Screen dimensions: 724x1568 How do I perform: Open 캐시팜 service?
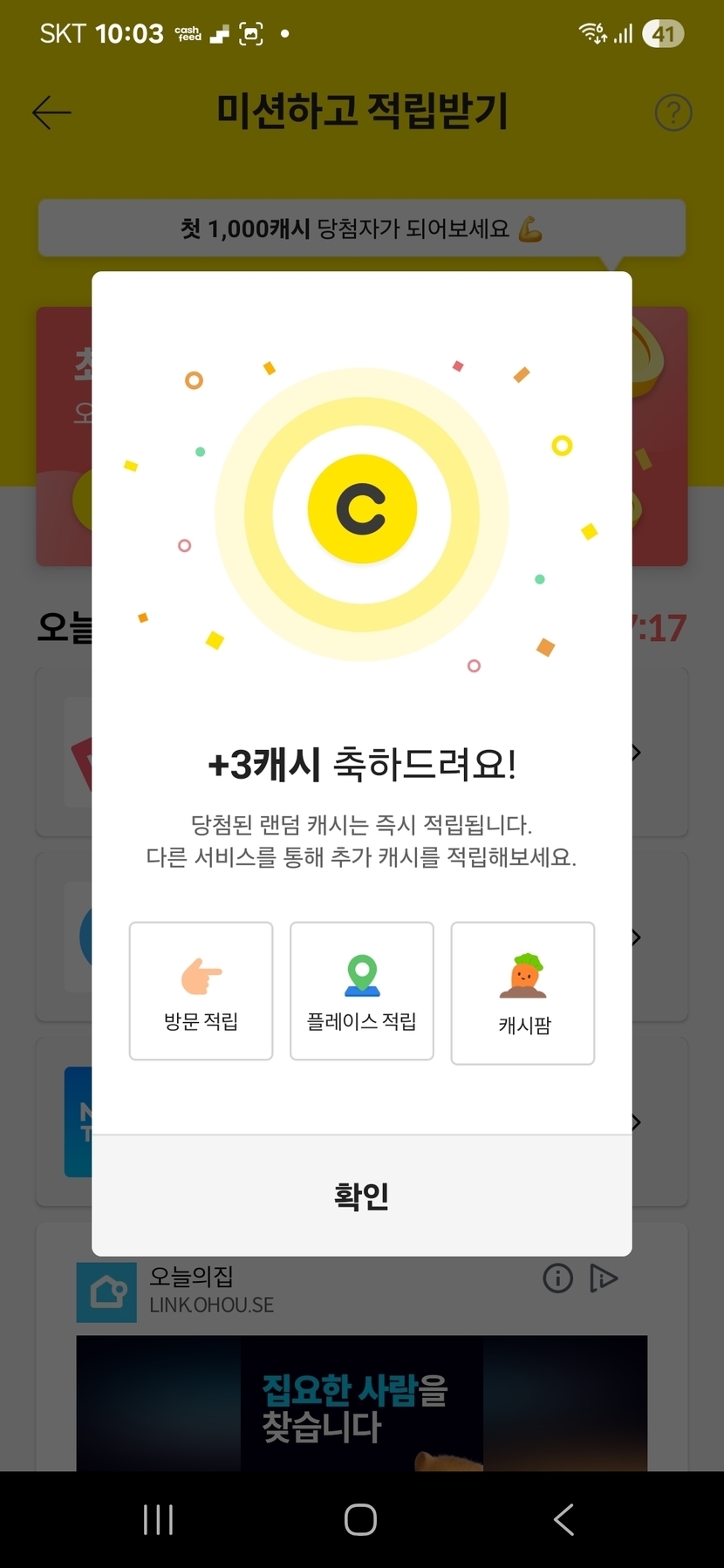[x=523, y=992]
